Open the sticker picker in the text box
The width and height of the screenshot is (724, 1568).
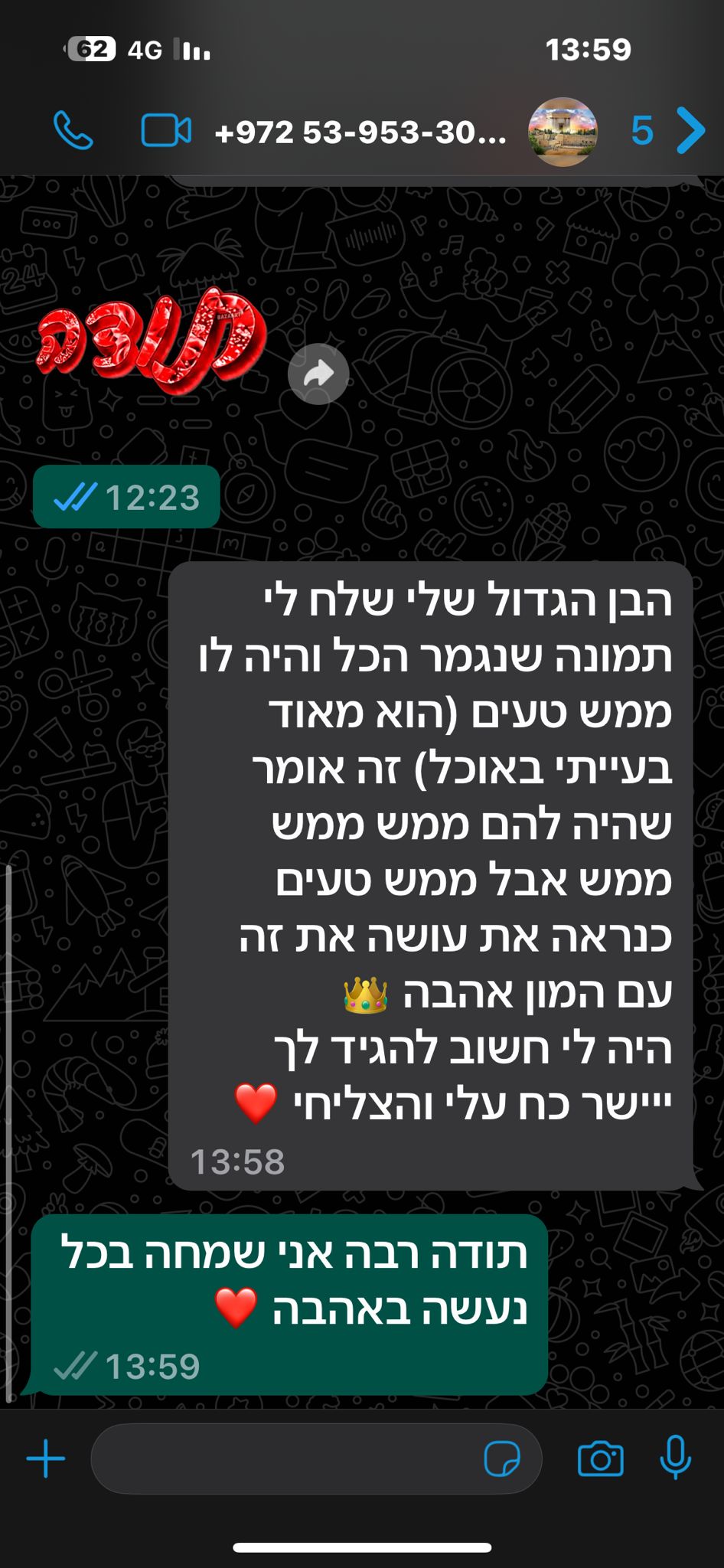502,1459
